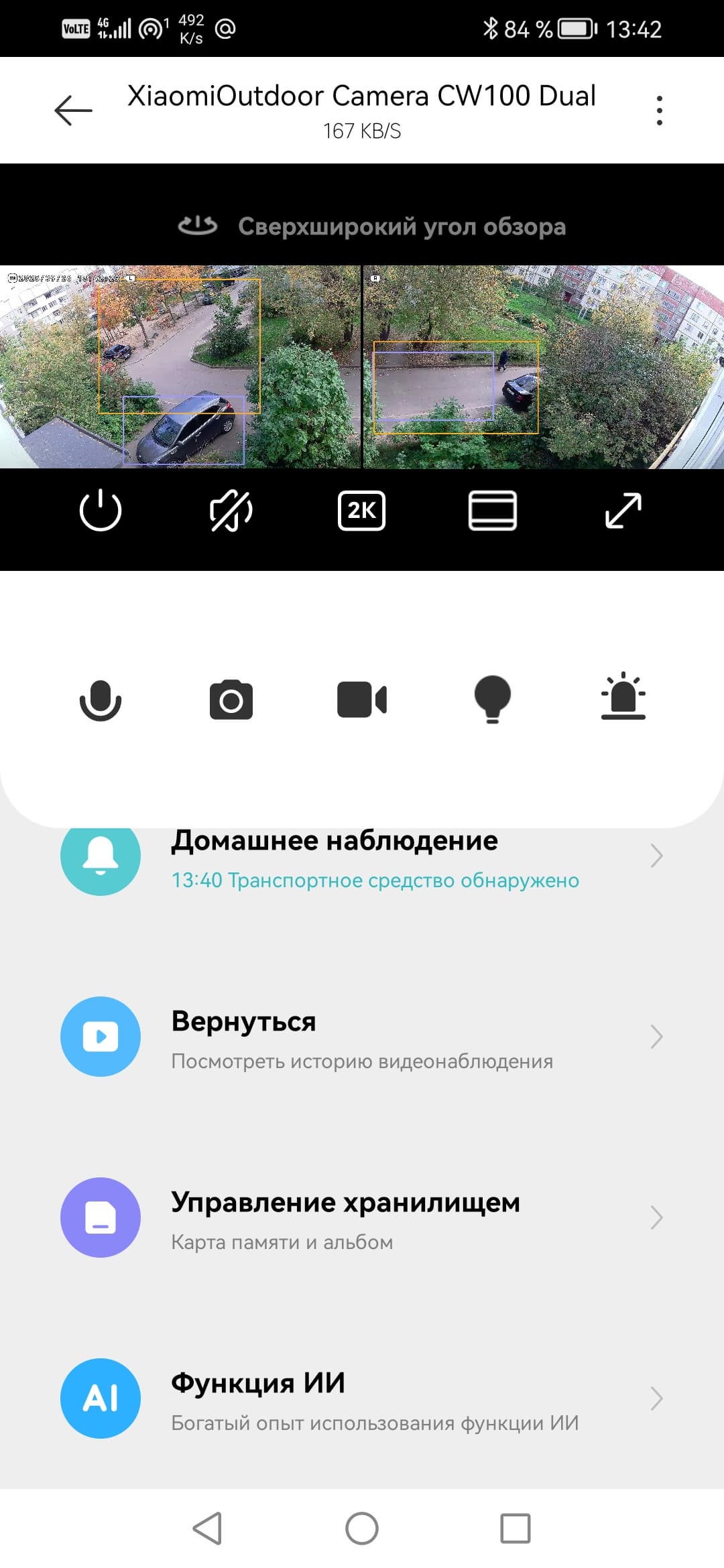
Task: Open the three-dot overflow menu
Action: point(660,111)
